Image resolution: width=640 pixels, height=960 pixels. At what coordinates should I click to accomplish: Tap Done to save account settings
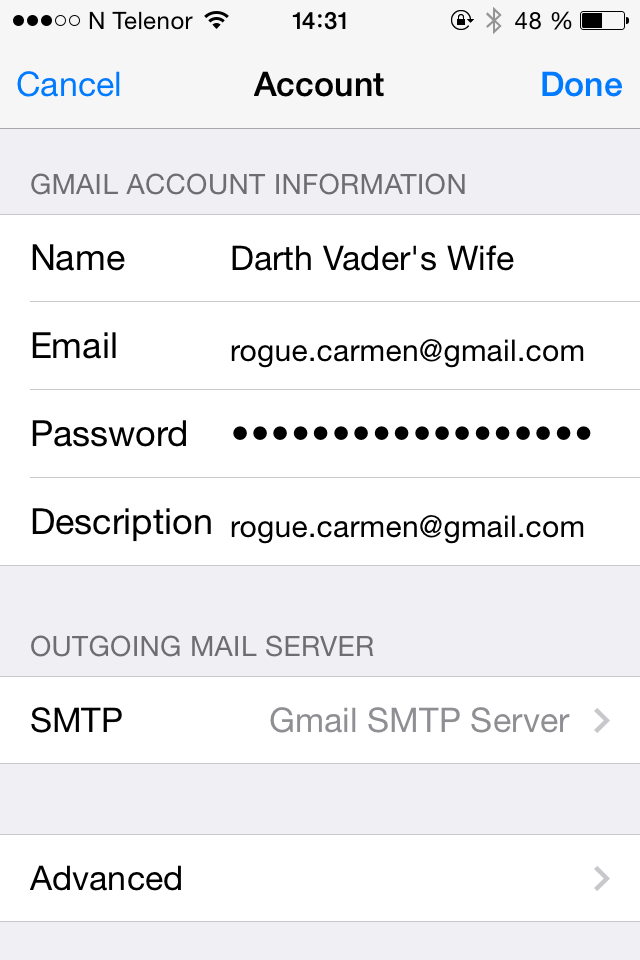click(581, 85)
